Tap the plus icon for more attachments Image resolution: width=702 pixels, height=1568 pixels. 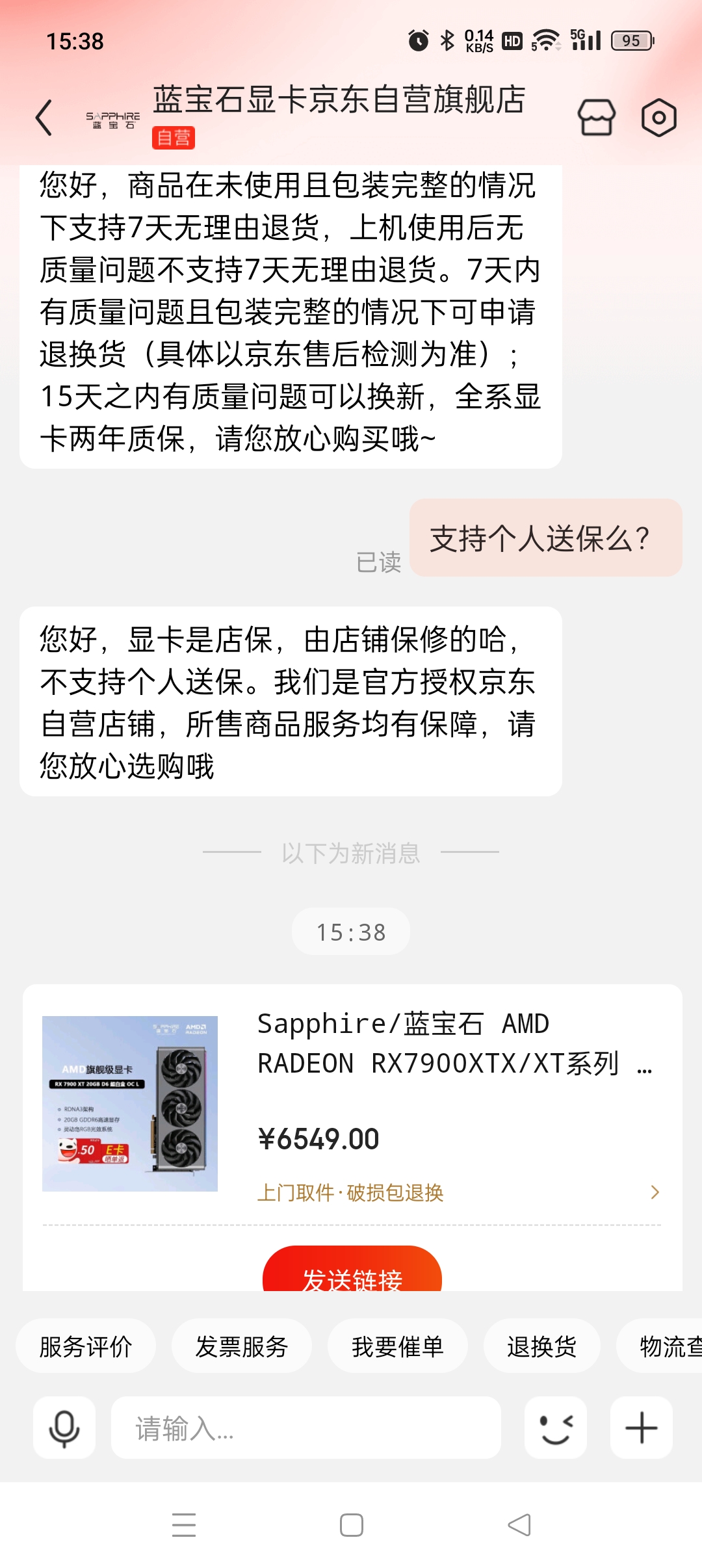(x=641, y=1428)
